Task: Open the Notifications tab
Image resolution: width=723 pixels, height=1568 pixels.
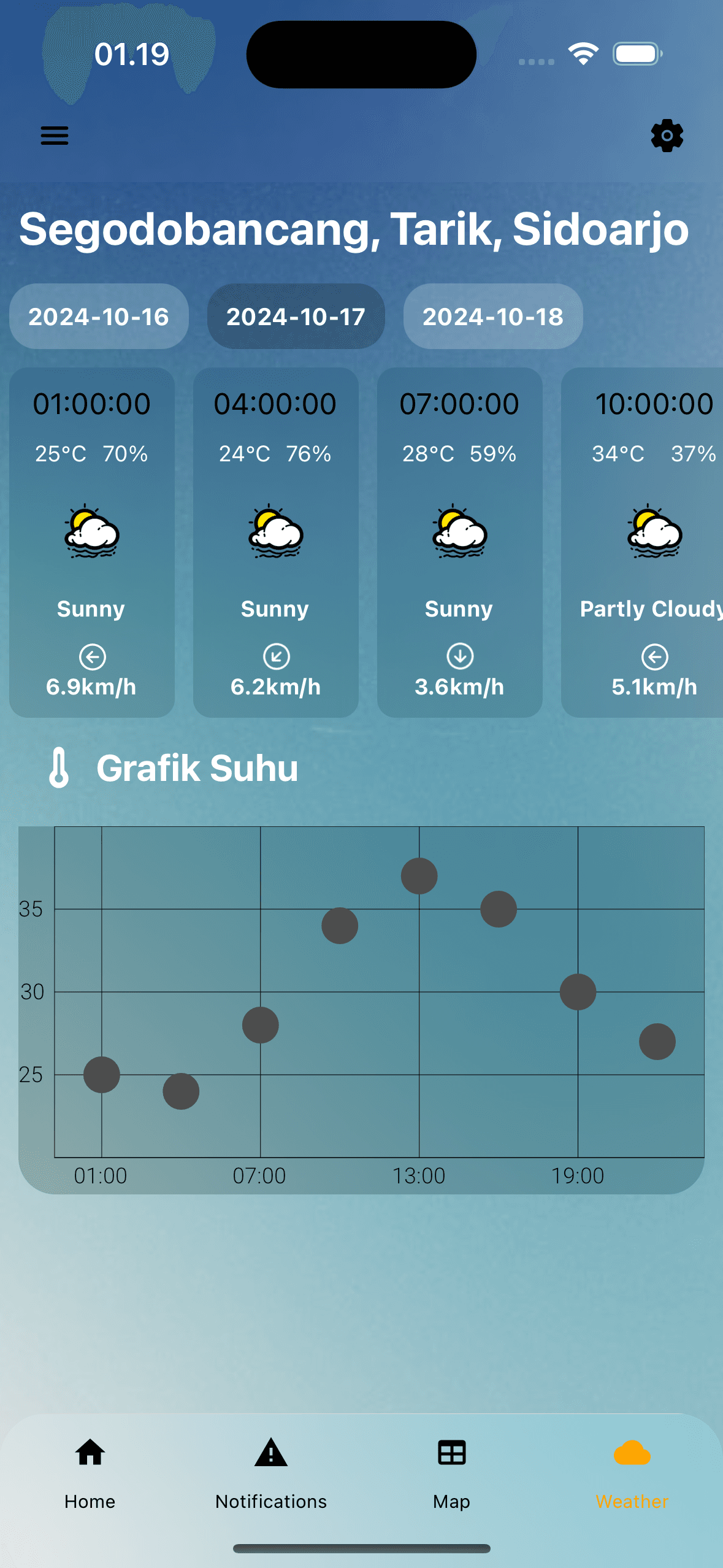Action: tap(270, 1472)
